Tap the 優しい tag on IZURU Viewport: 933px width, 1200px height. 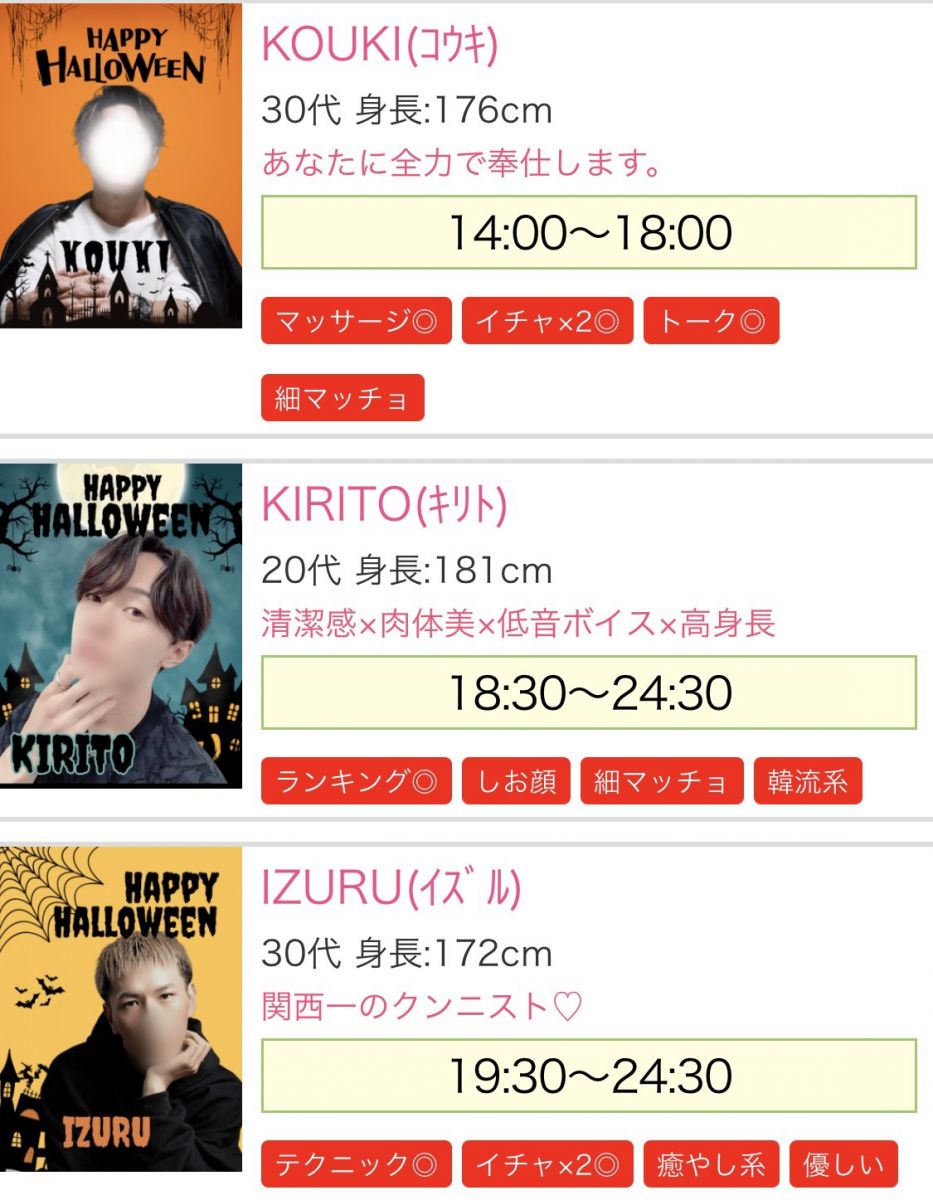844,1165
